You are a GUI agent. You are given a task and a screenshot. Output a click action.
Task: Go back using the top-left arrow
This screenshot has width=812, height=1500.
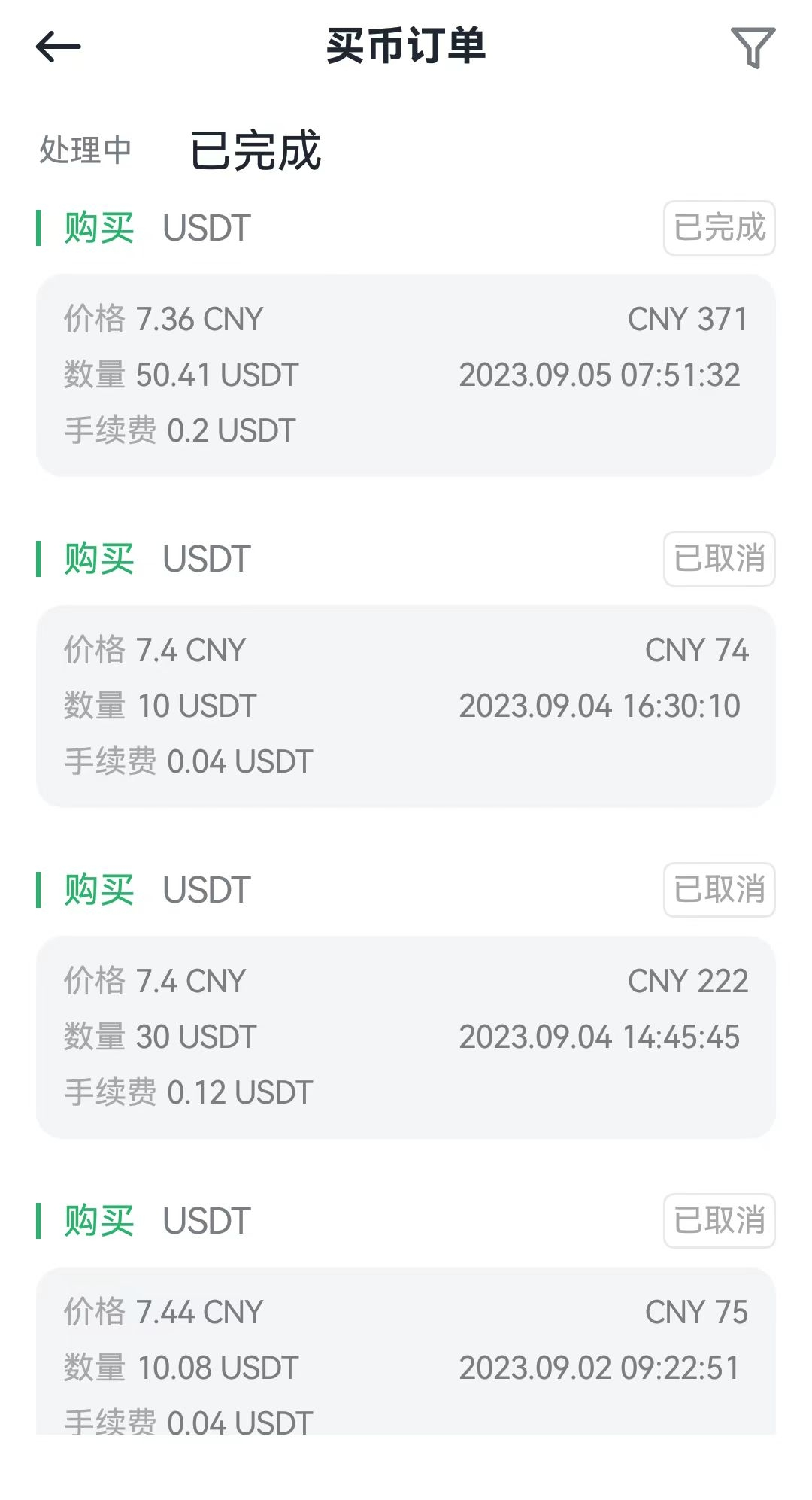click(58, 47)
